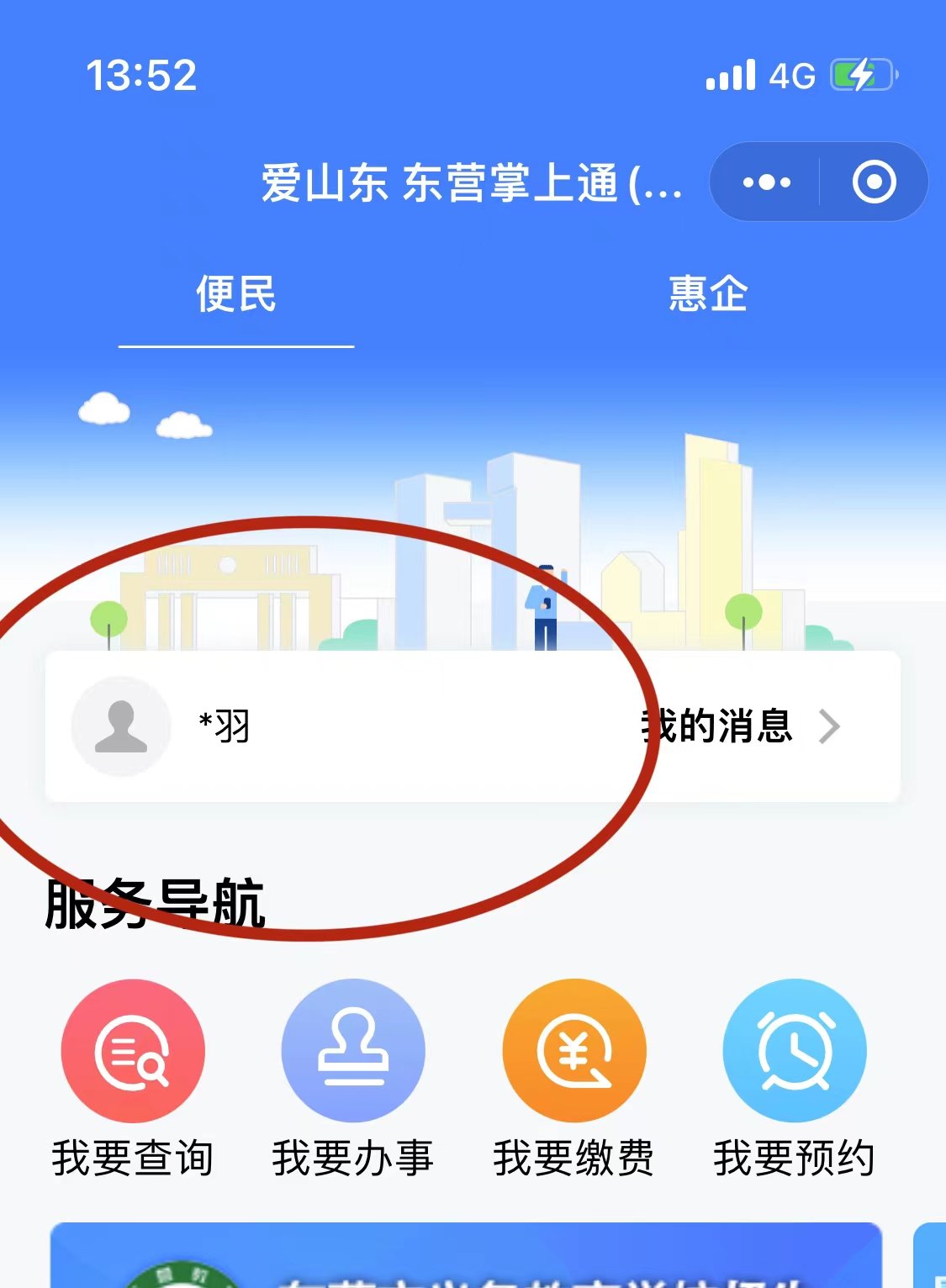
Task: Open 我要办事 service
Action: tap(353, 1053)
